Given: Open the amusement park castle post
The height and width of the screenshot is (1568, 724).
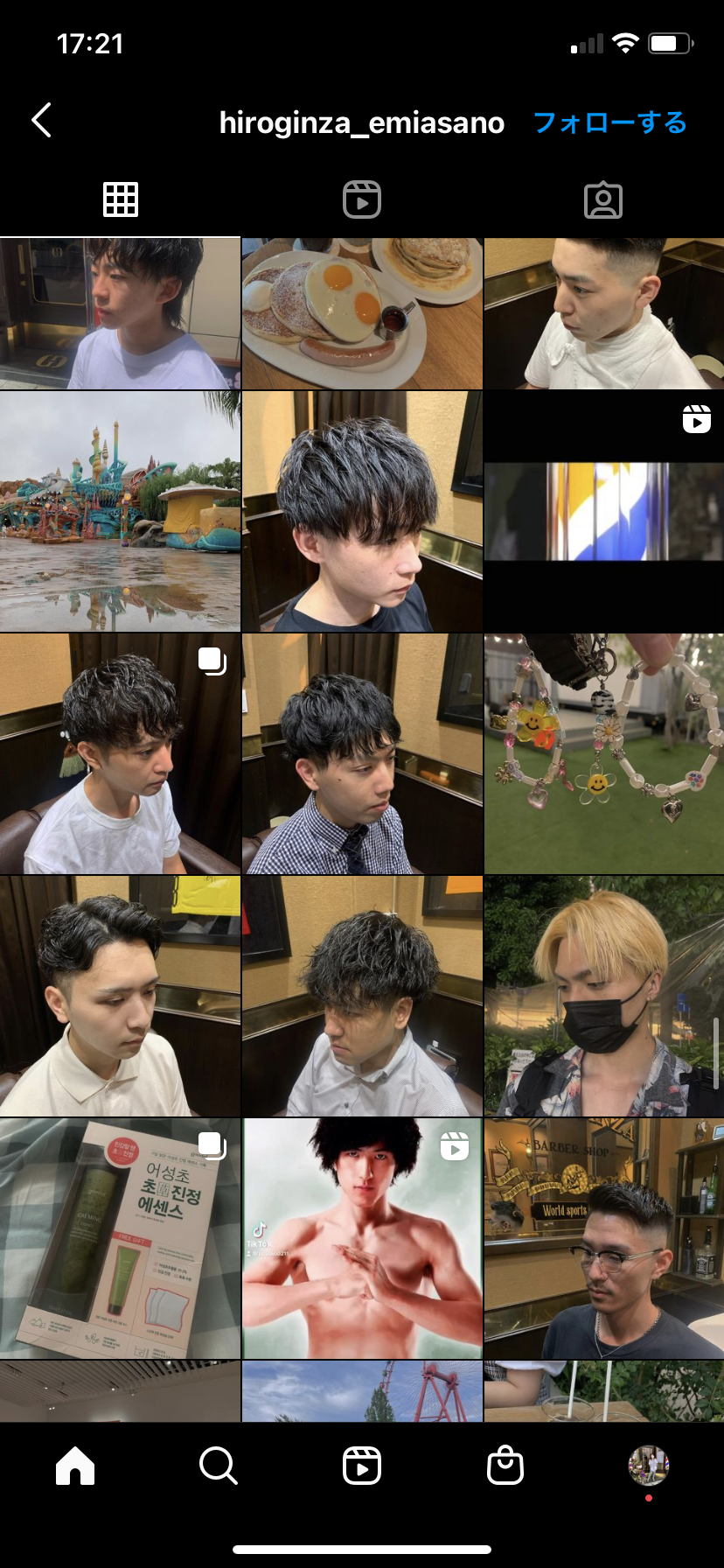Looking at the screenshot, I should point(120,511).
